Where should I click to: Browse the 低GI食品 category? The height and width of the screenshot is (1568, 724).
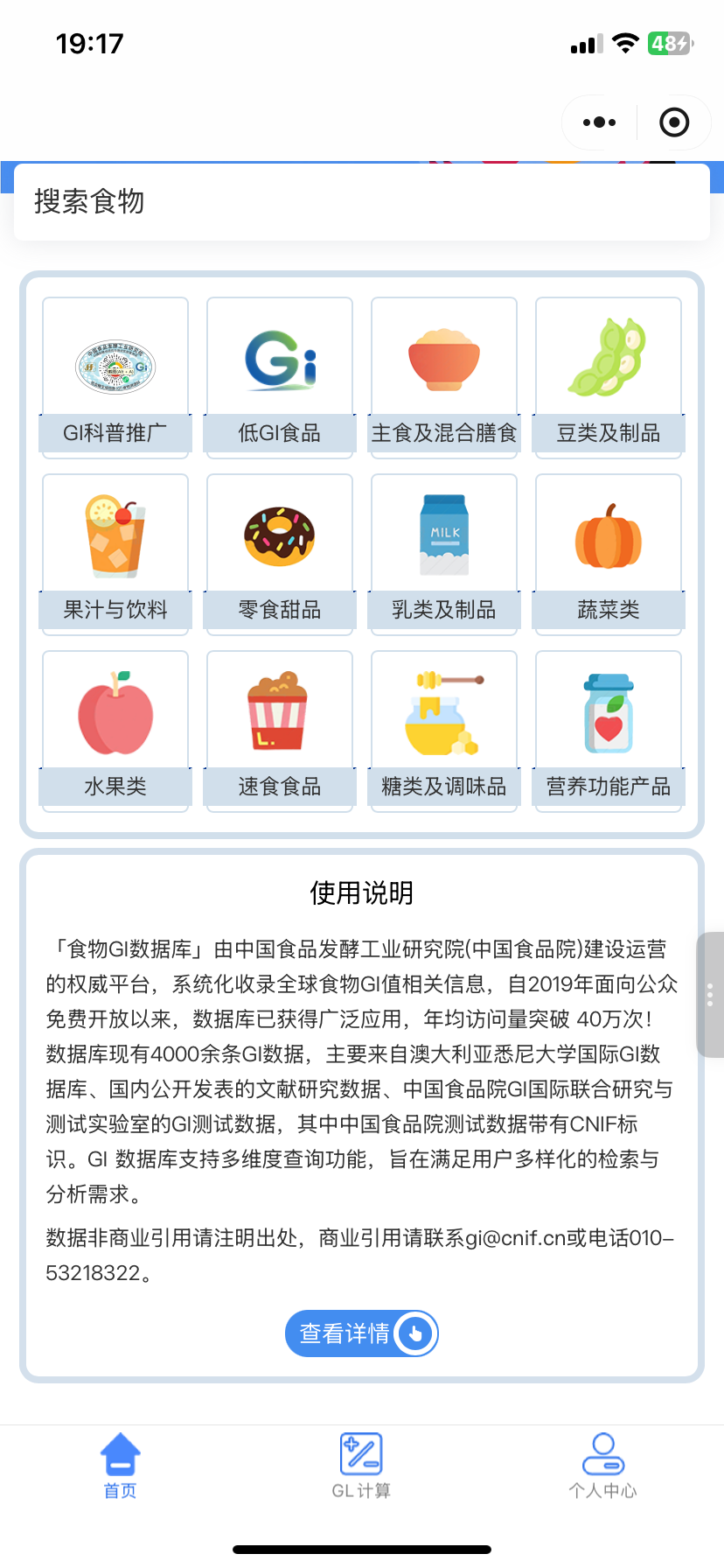tap(280, 377)
